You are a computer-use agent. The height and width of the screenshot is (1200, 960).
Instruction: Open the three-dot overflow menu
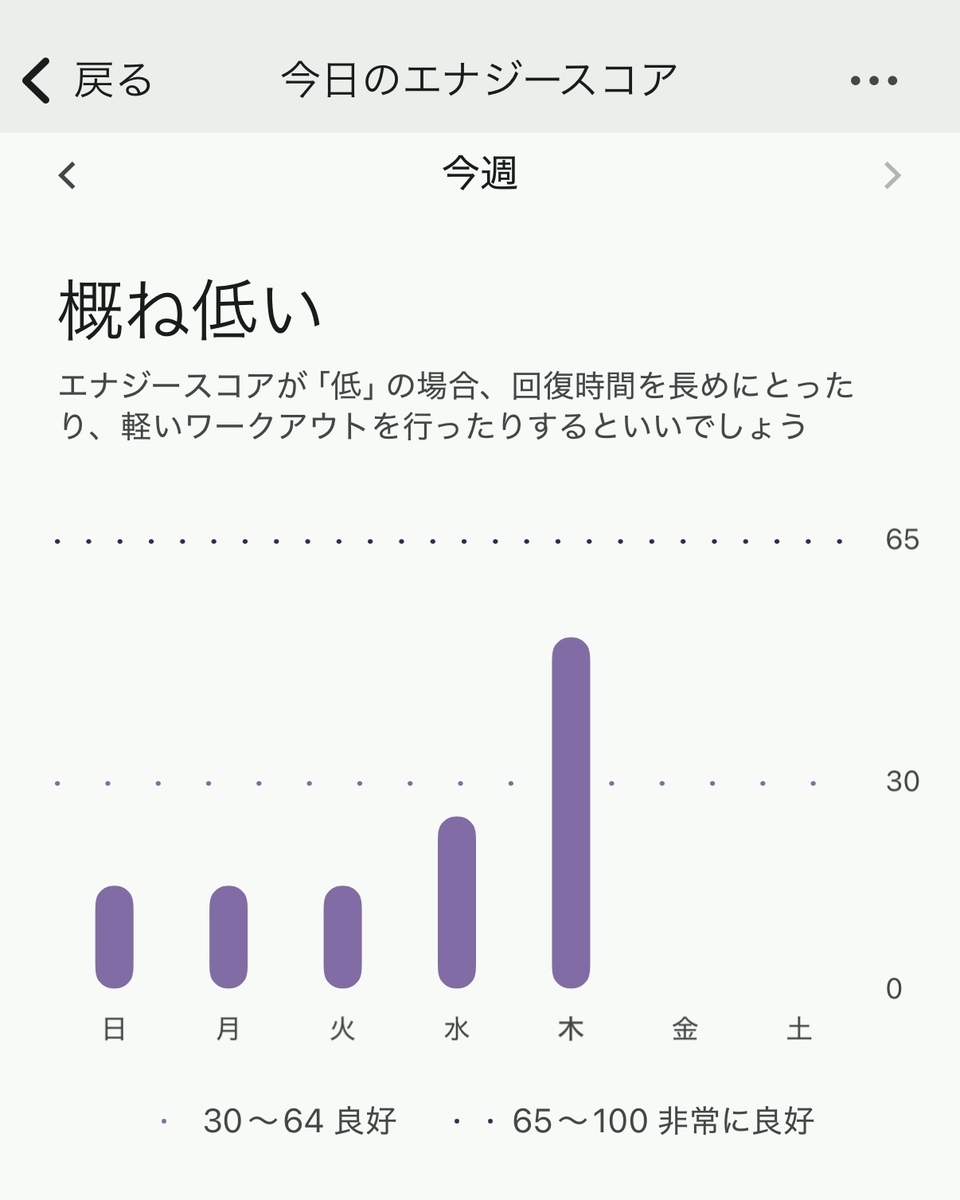873,81
